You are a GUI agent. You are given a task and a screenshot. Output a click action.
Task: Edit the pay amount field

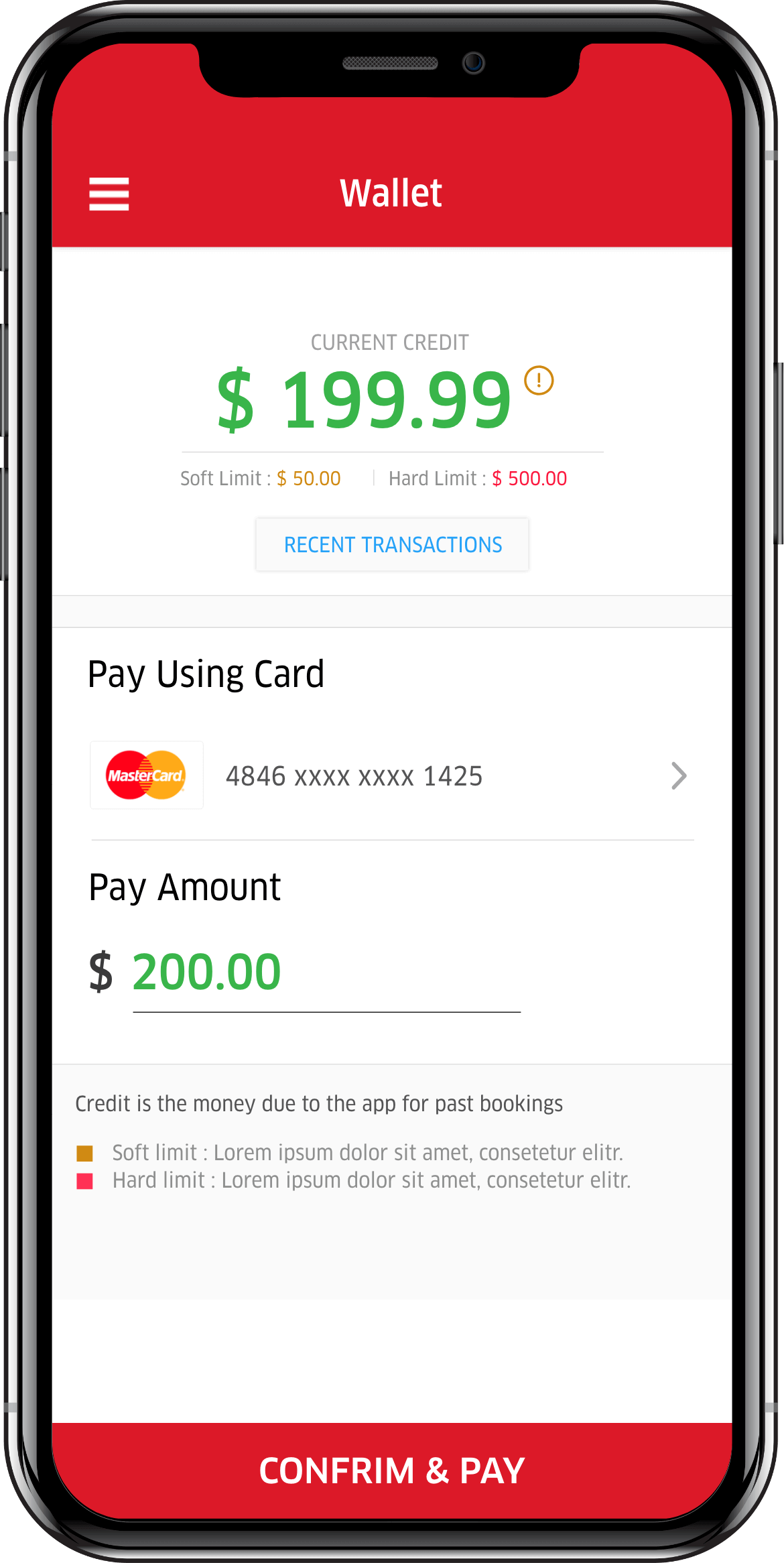point(326,973)
